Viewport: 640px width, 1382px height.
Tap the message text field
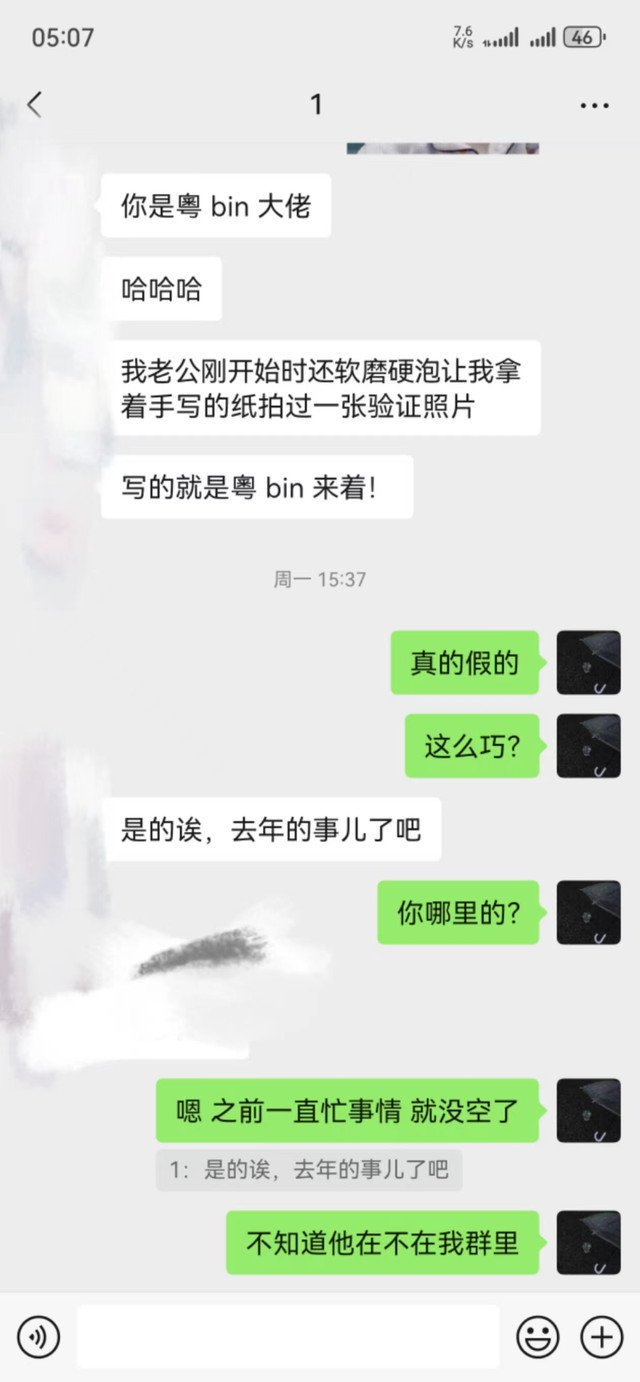click(288, 1337)
